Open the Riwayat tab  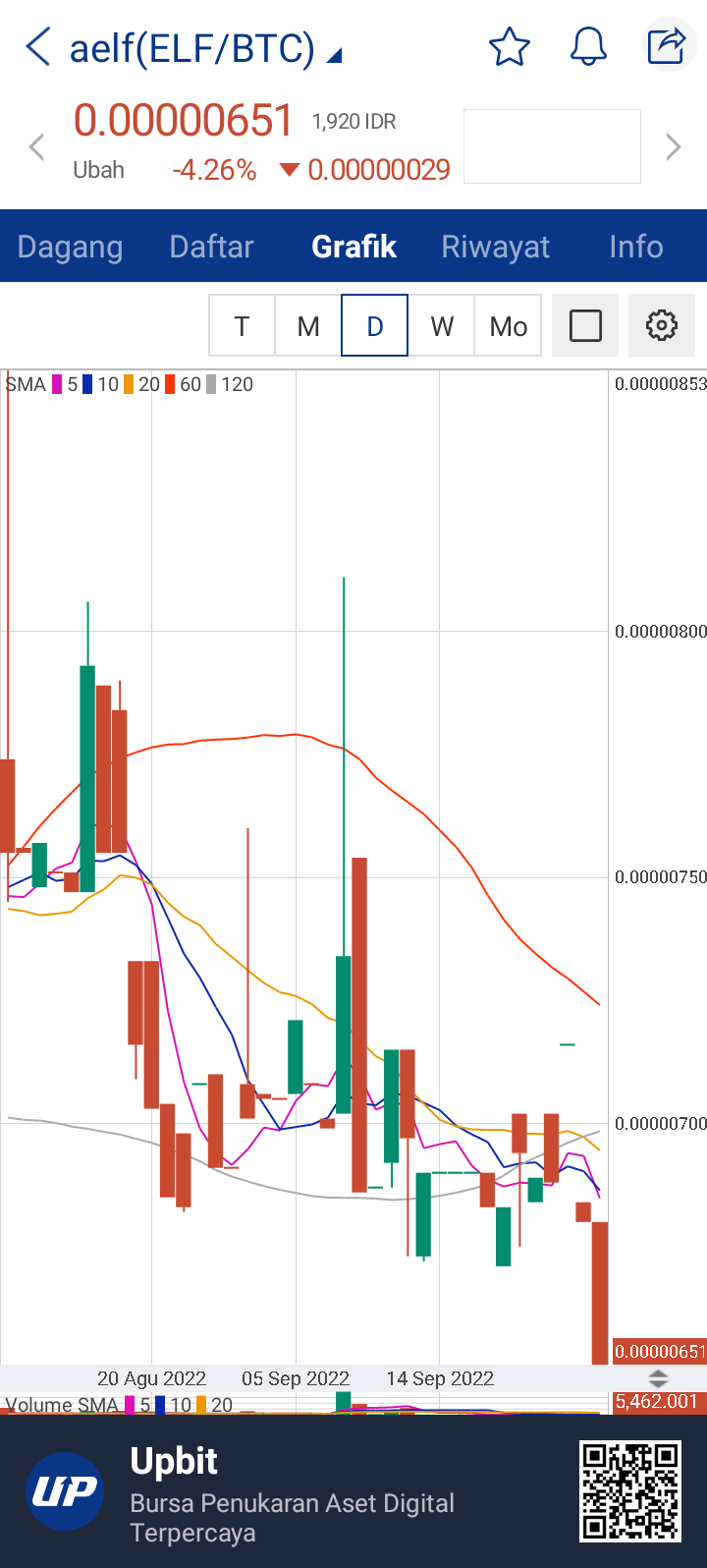[x=495, y=247]
